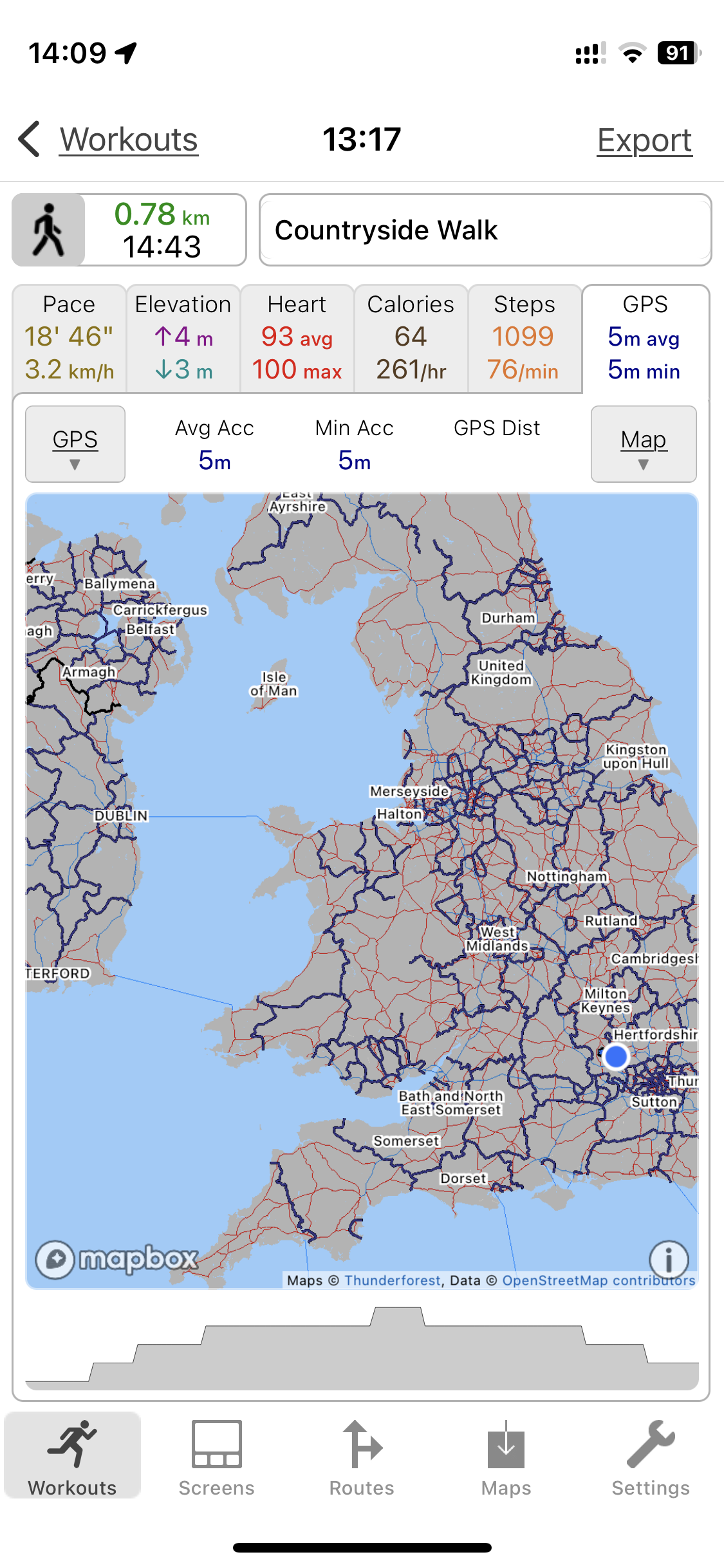Select the GPS stats tab
The width and height of the screenshot is (724, 1568).
coord(645,338)
